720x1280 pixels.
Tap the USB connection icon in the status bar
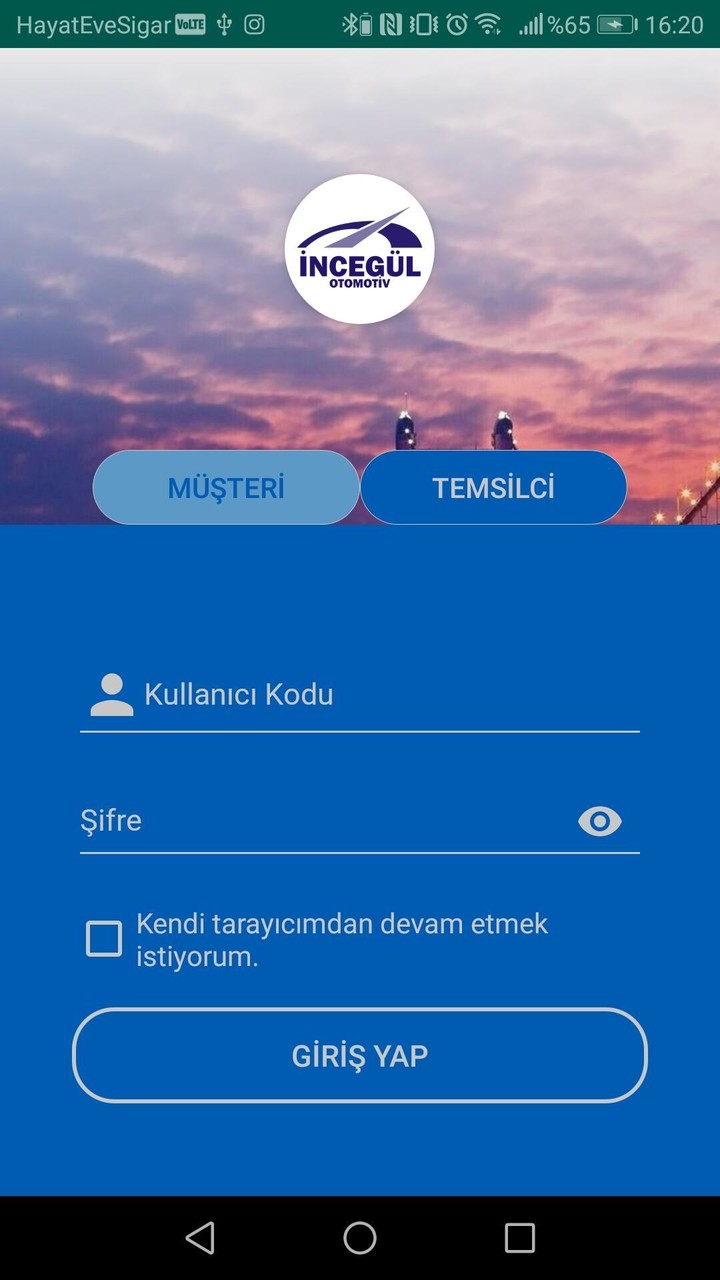pyautogui.click(x=222, y=23)
